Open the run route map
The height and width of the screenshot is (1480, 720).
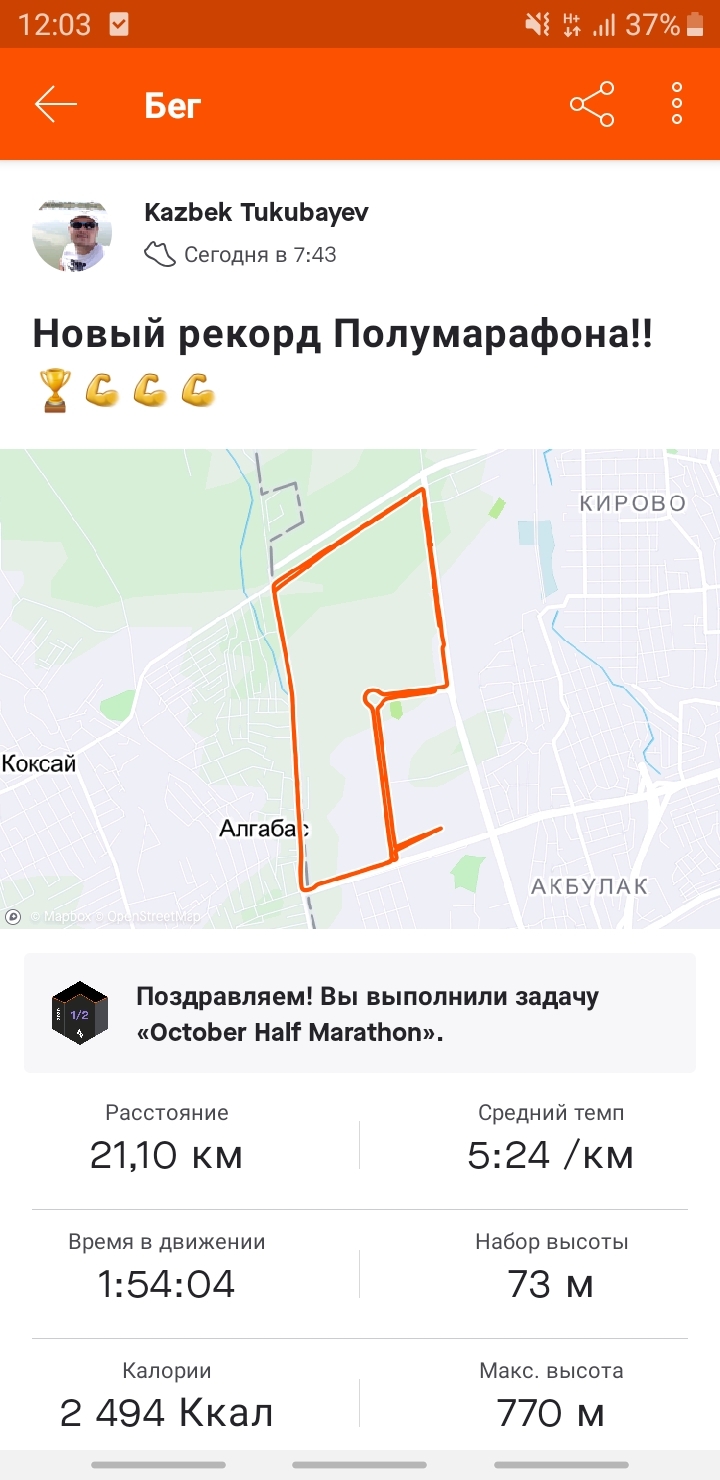(360, 688)
